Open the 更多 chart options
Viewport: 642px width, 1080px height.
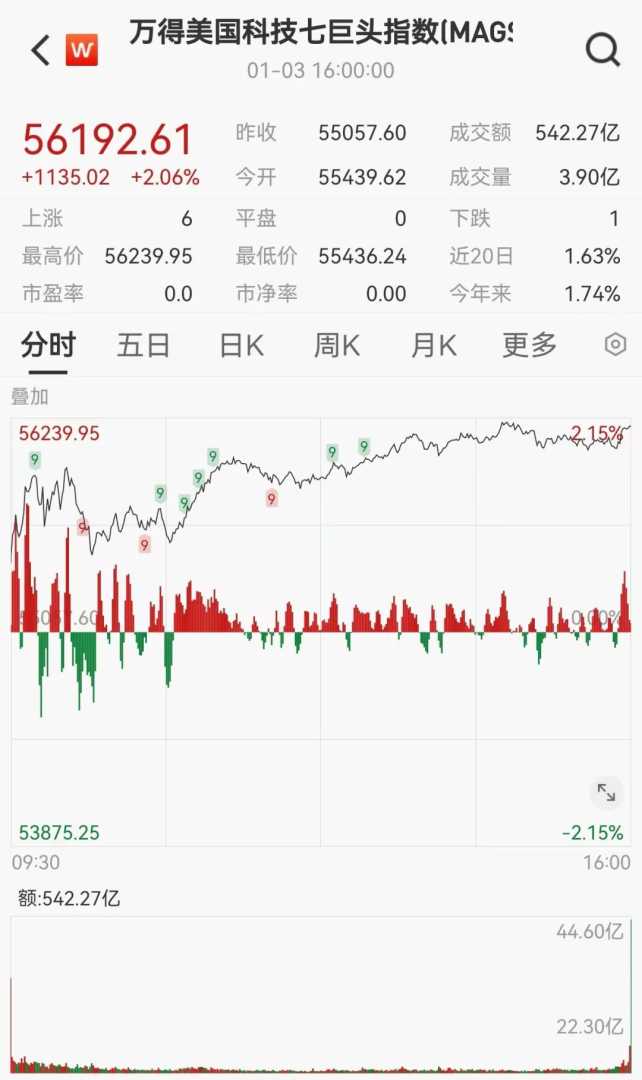[x=529, y=346]
